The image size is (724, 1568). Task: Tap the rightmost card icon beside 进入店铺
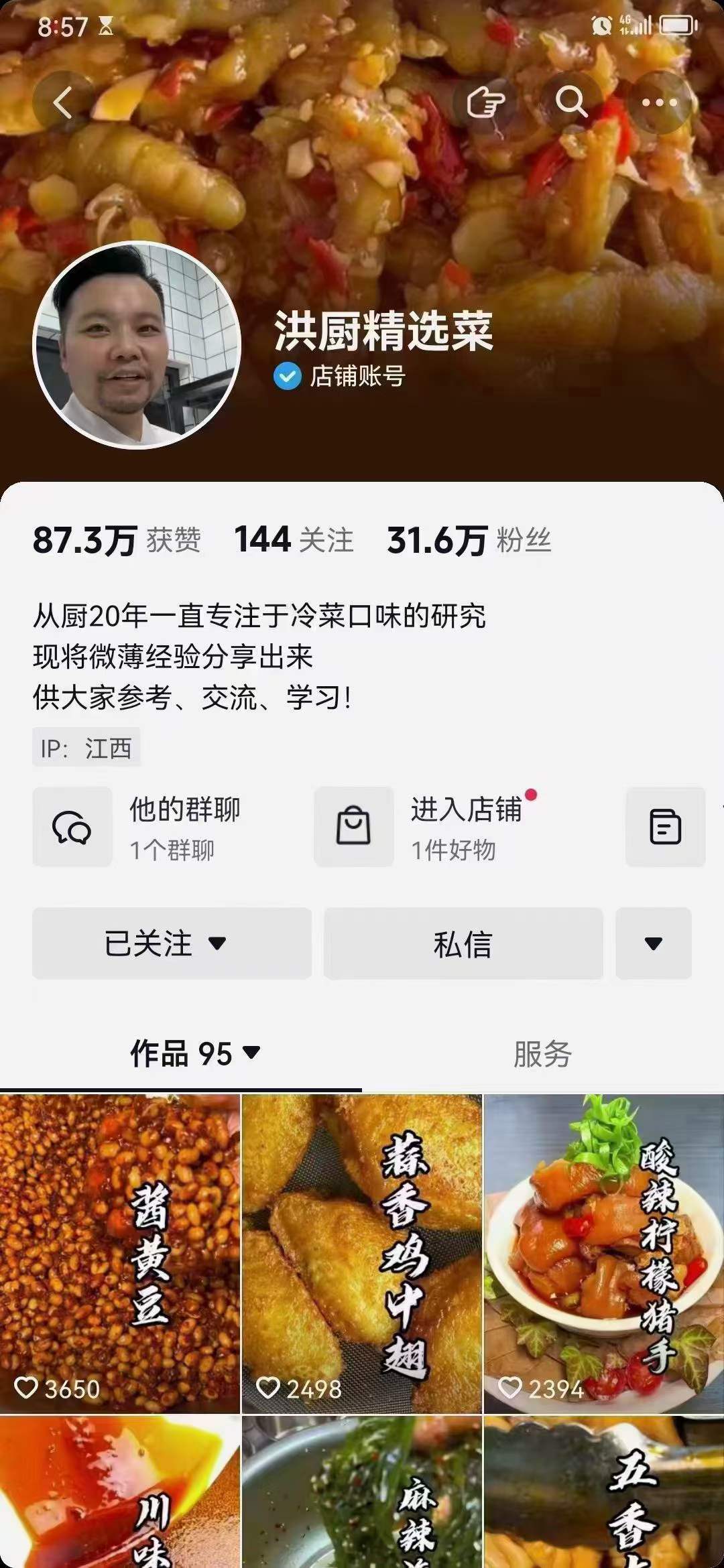pyautogui.click(x=664, y=826)
